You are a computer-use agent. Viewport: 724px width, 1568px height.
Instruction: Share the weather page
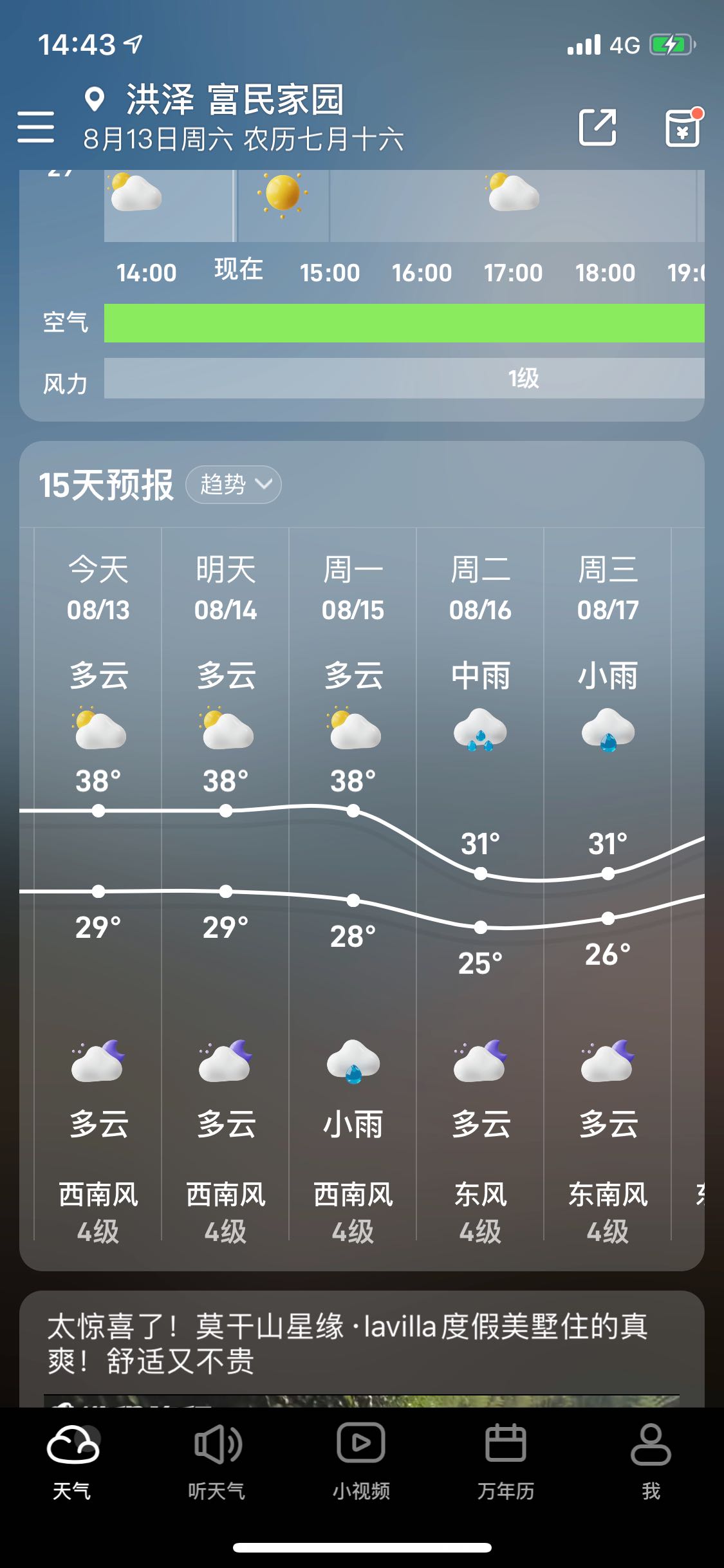click(x=597, y=127)
